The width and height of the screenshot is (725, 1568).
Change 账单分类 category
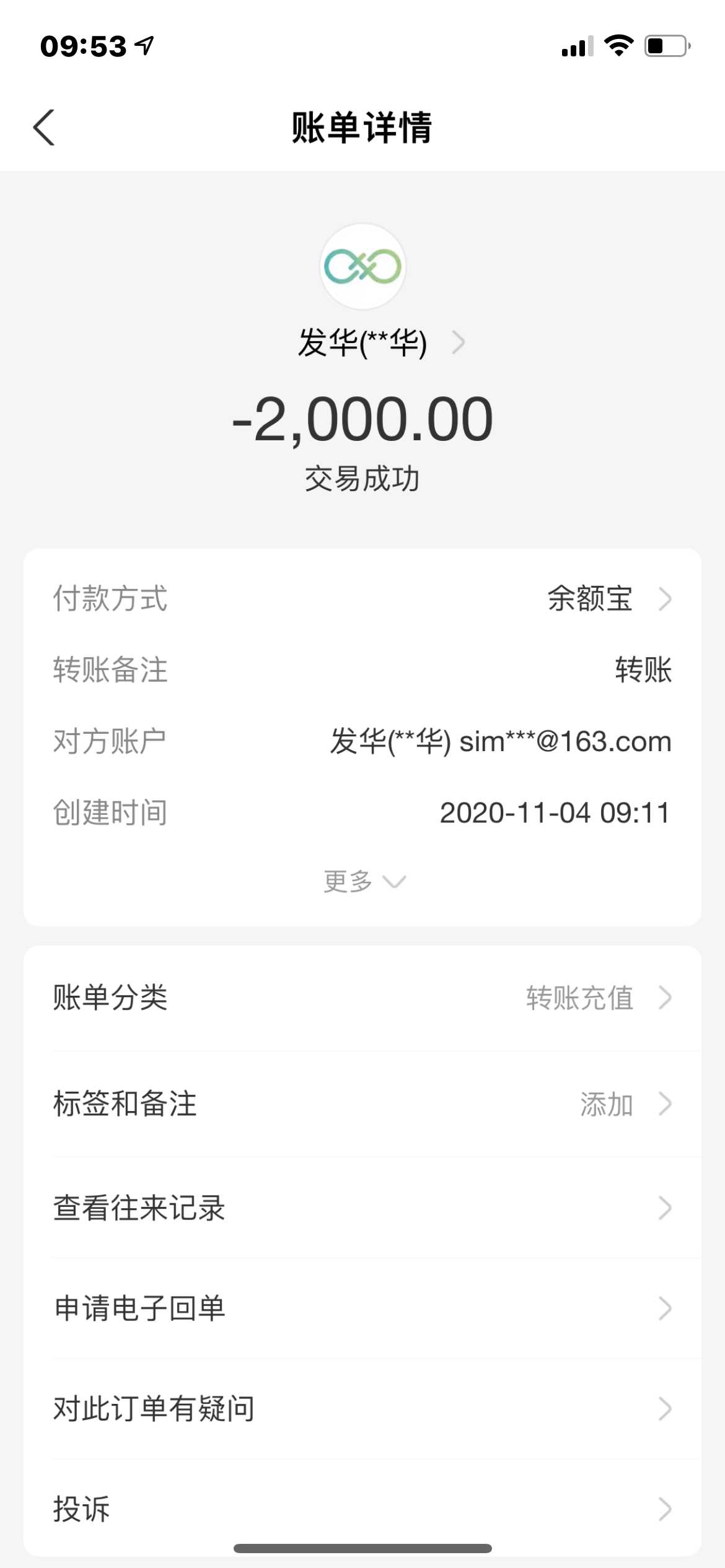click(362, 998)
